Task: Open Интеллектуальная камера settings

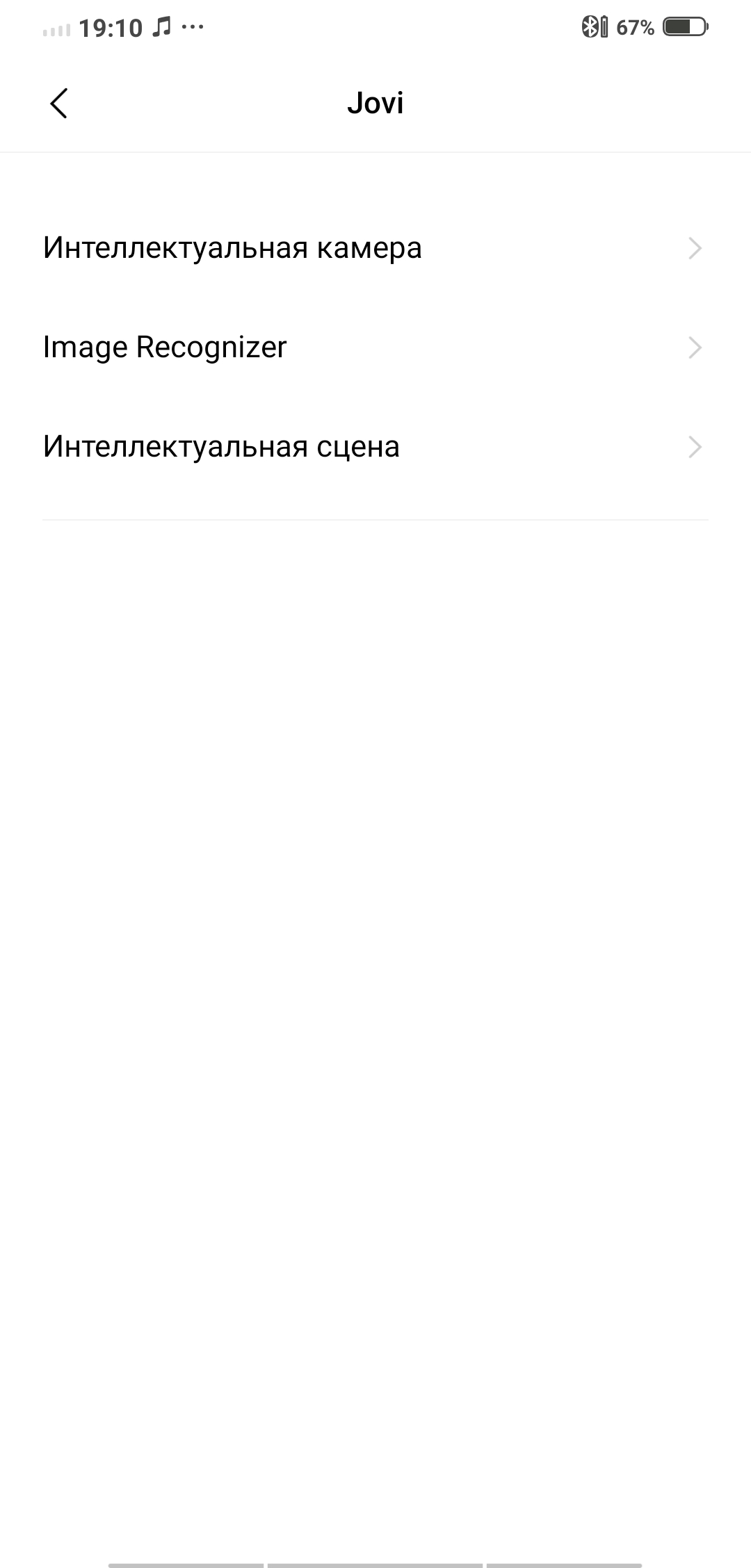Action: [375, 248]
